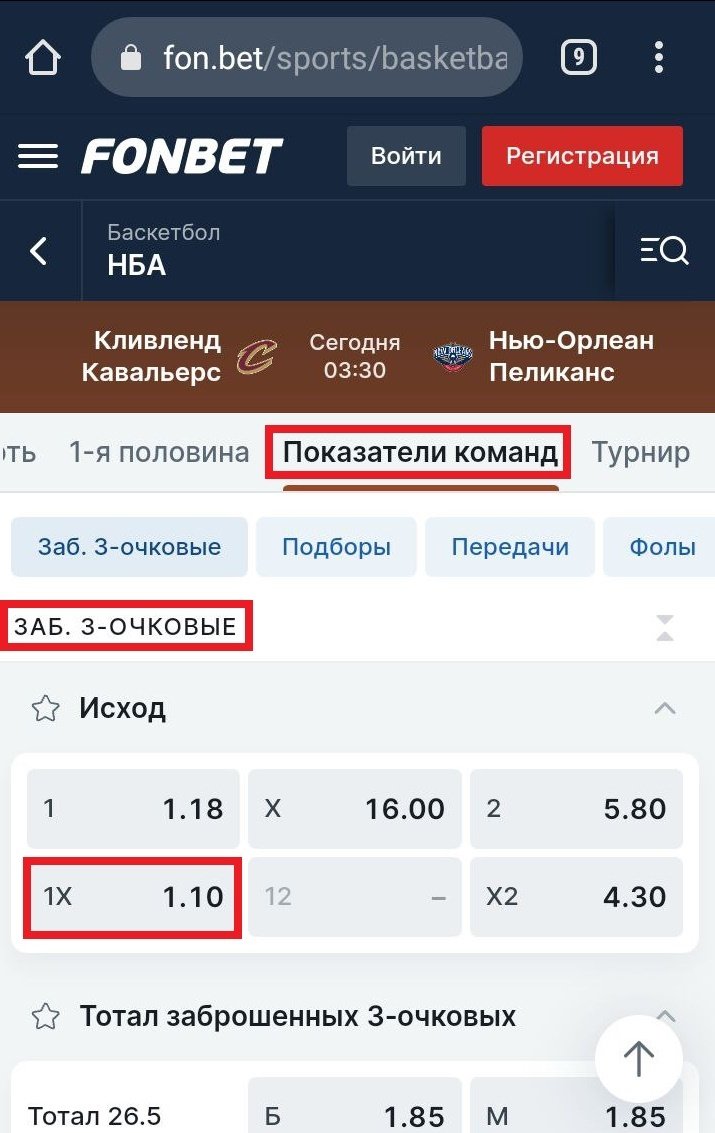Switch to the Турнир tab

pyautogui.click(x=640, y=452)
